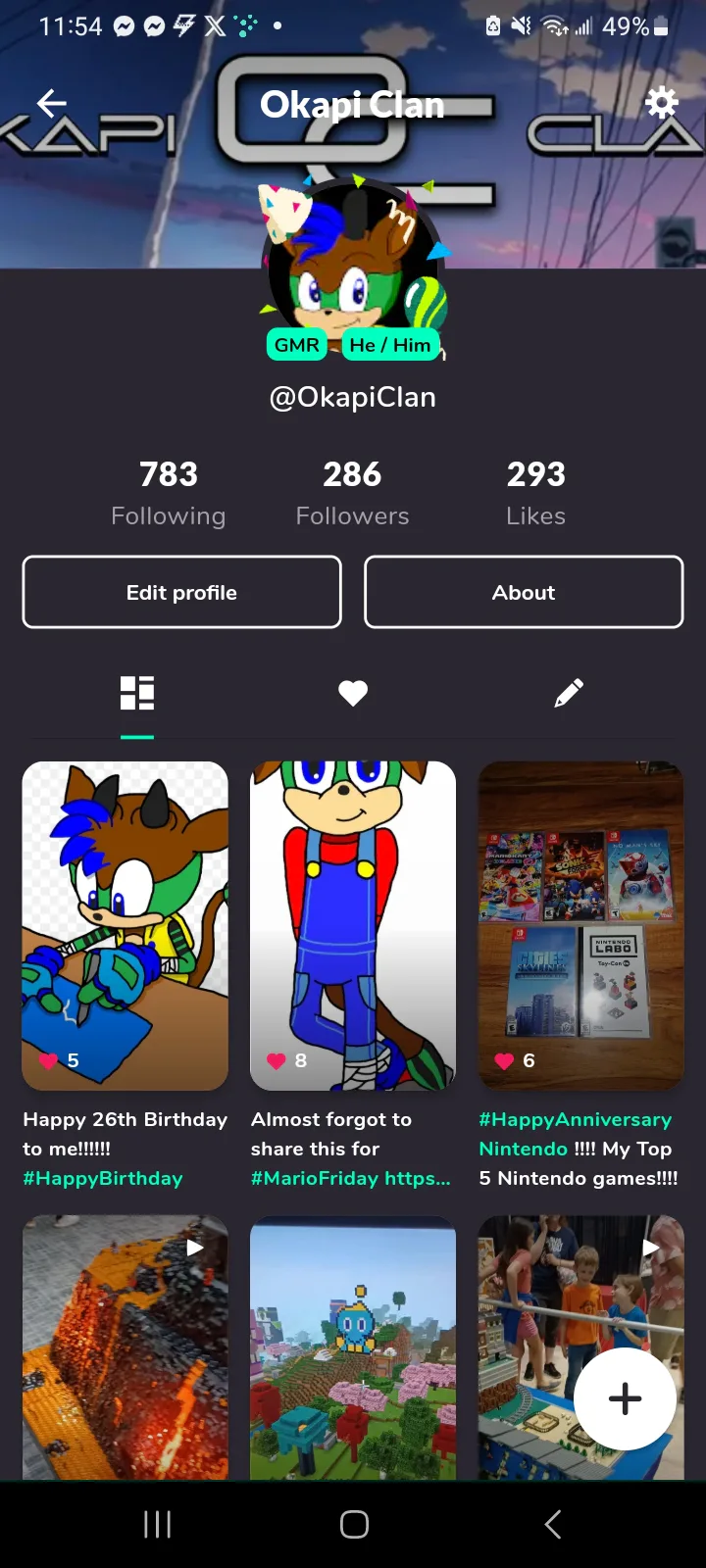Open settings via the gear icon
The height and width of the screenshot is (1568, 706).
(662, 102)
